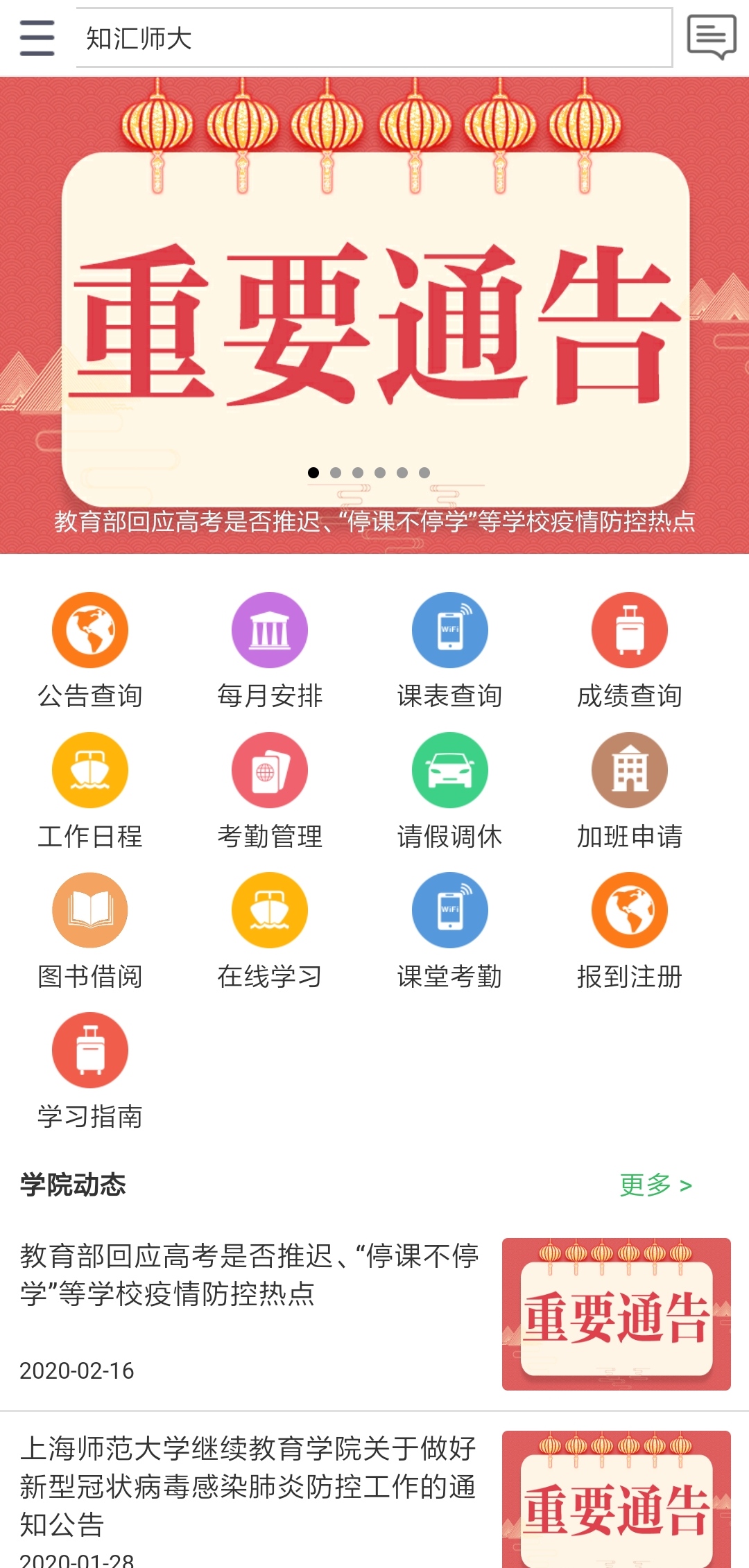View 更多 in 学院动态
Viewport: 749px width, 1568px height.
655,1185
